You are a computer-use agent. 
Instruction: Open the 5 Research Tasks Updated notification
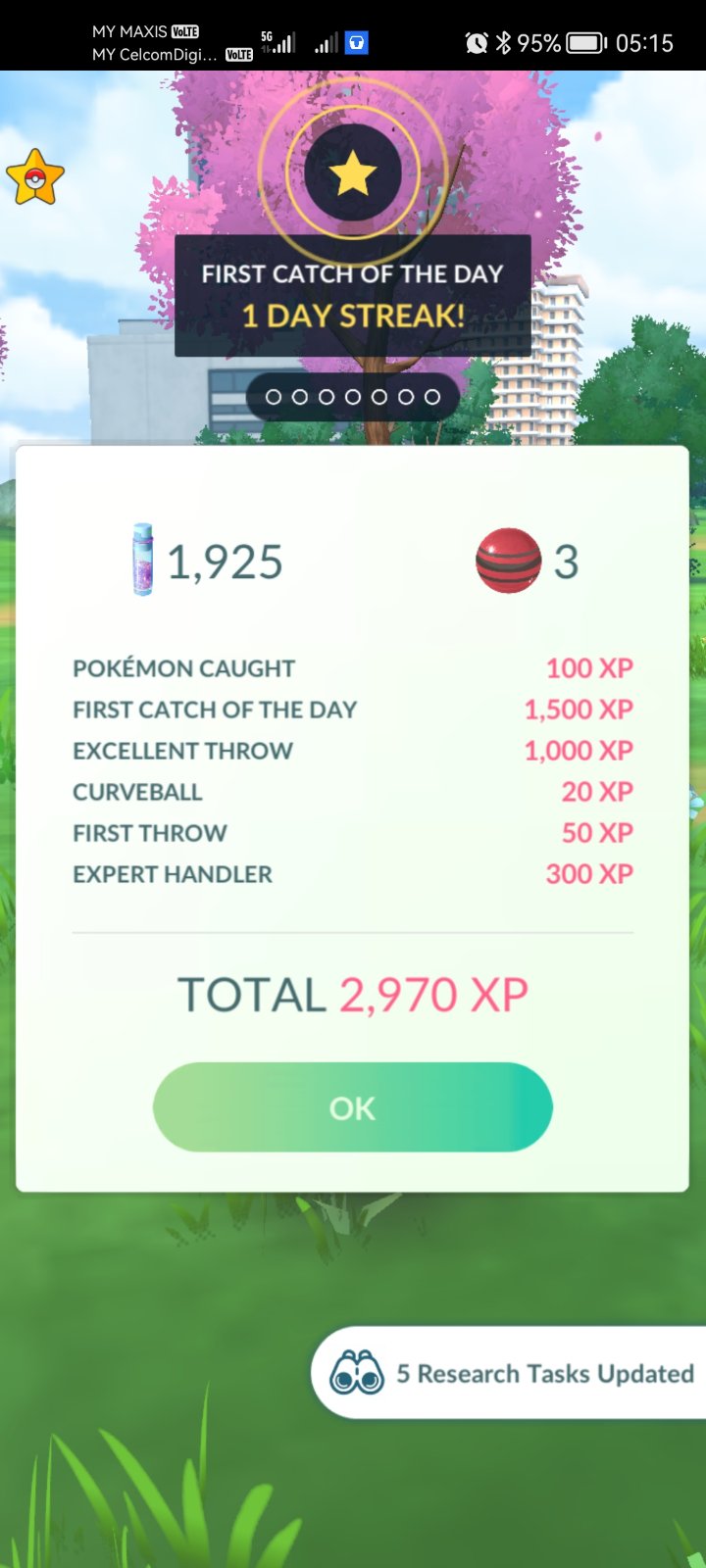tap(510, 1373)
